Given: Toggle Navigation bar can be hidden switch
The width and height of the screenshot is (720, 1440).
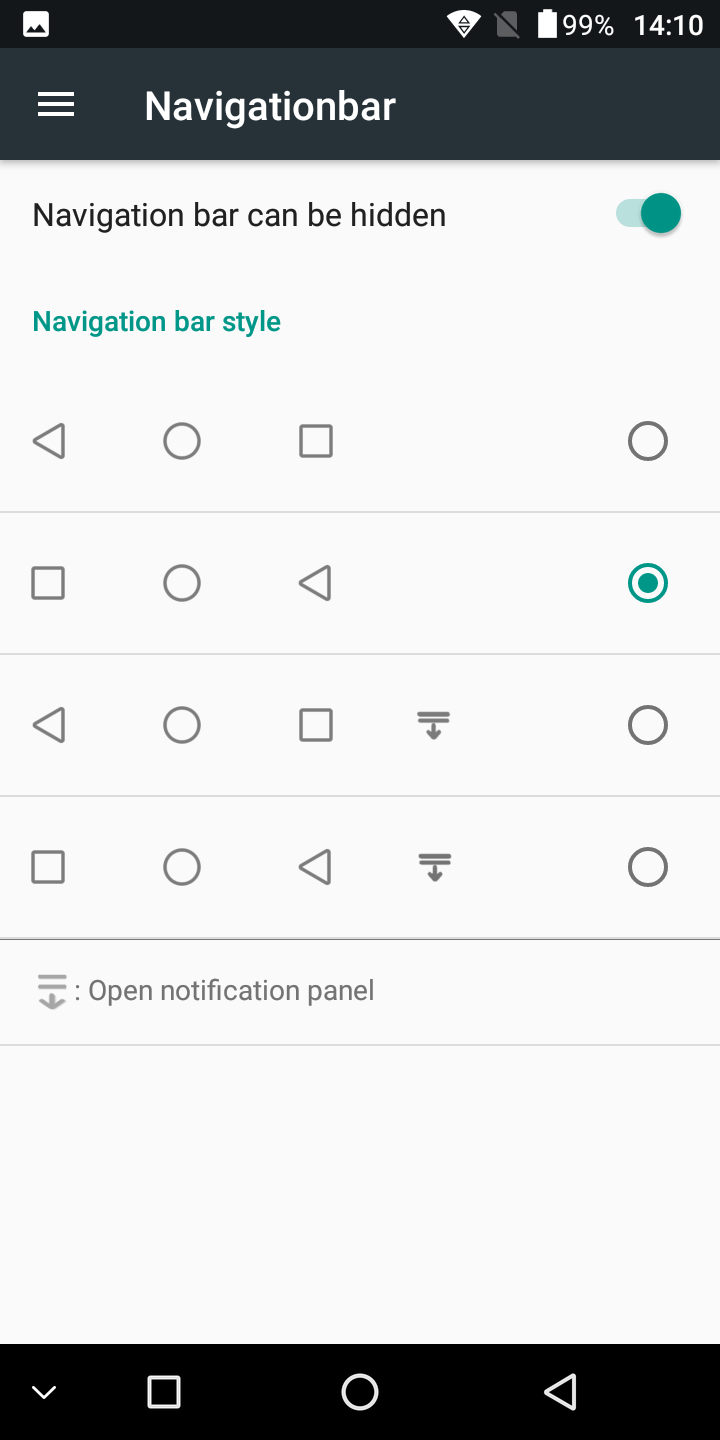Looking at the screenshot, I should click(x=648, y=214).
